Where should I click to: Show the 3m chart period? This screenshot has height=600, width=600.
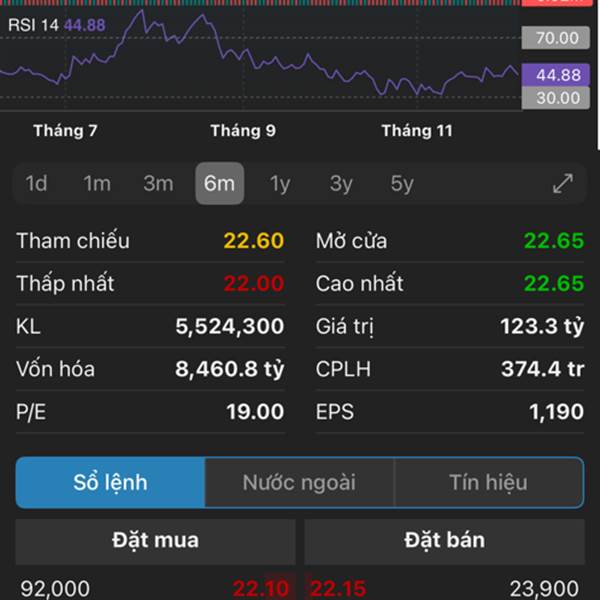pyautogui.click(x=158, y=184)
